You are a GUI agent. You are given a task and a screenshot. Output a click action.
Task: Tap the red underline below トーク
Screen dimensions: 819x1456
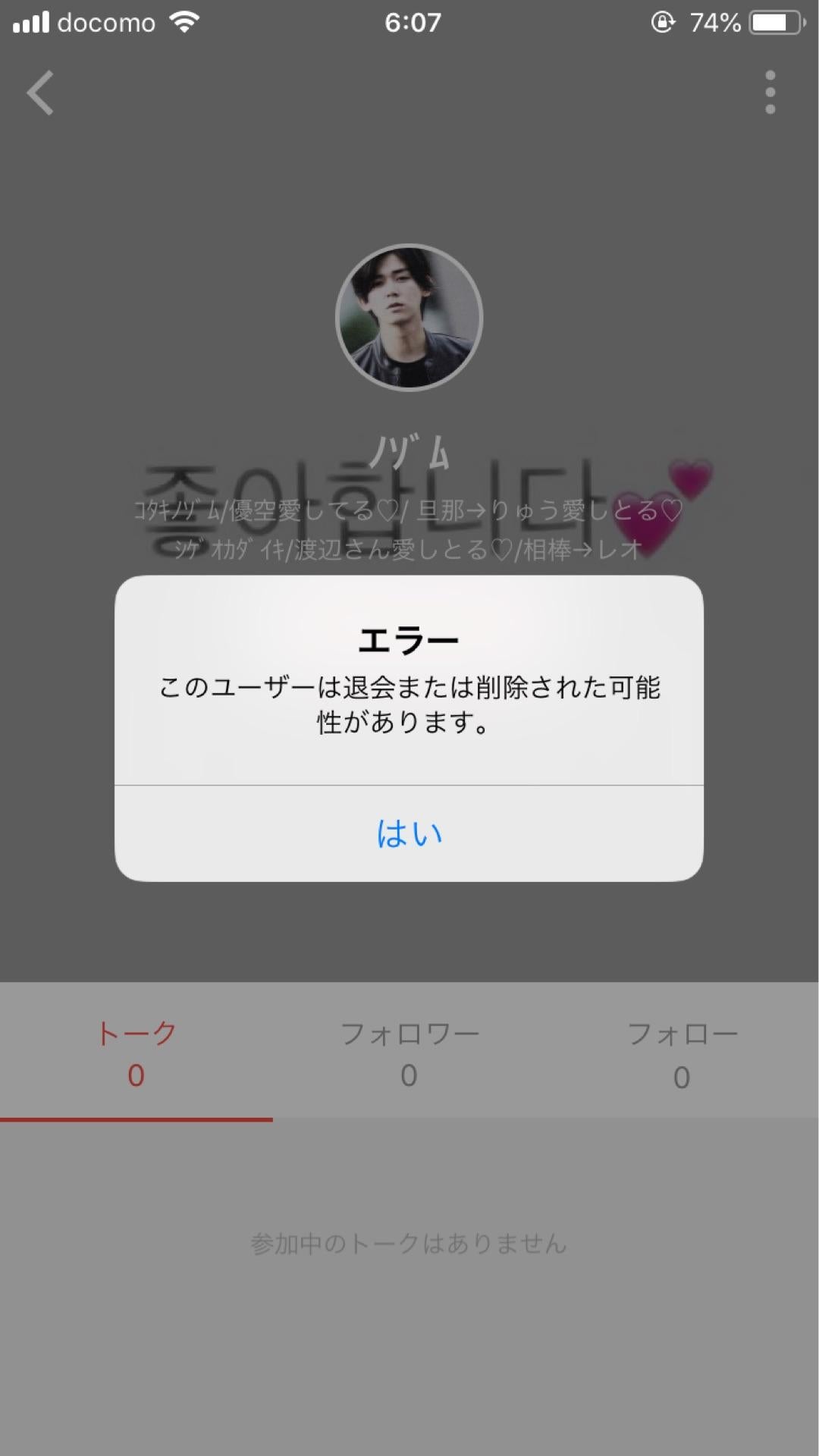click(135, 1118)
